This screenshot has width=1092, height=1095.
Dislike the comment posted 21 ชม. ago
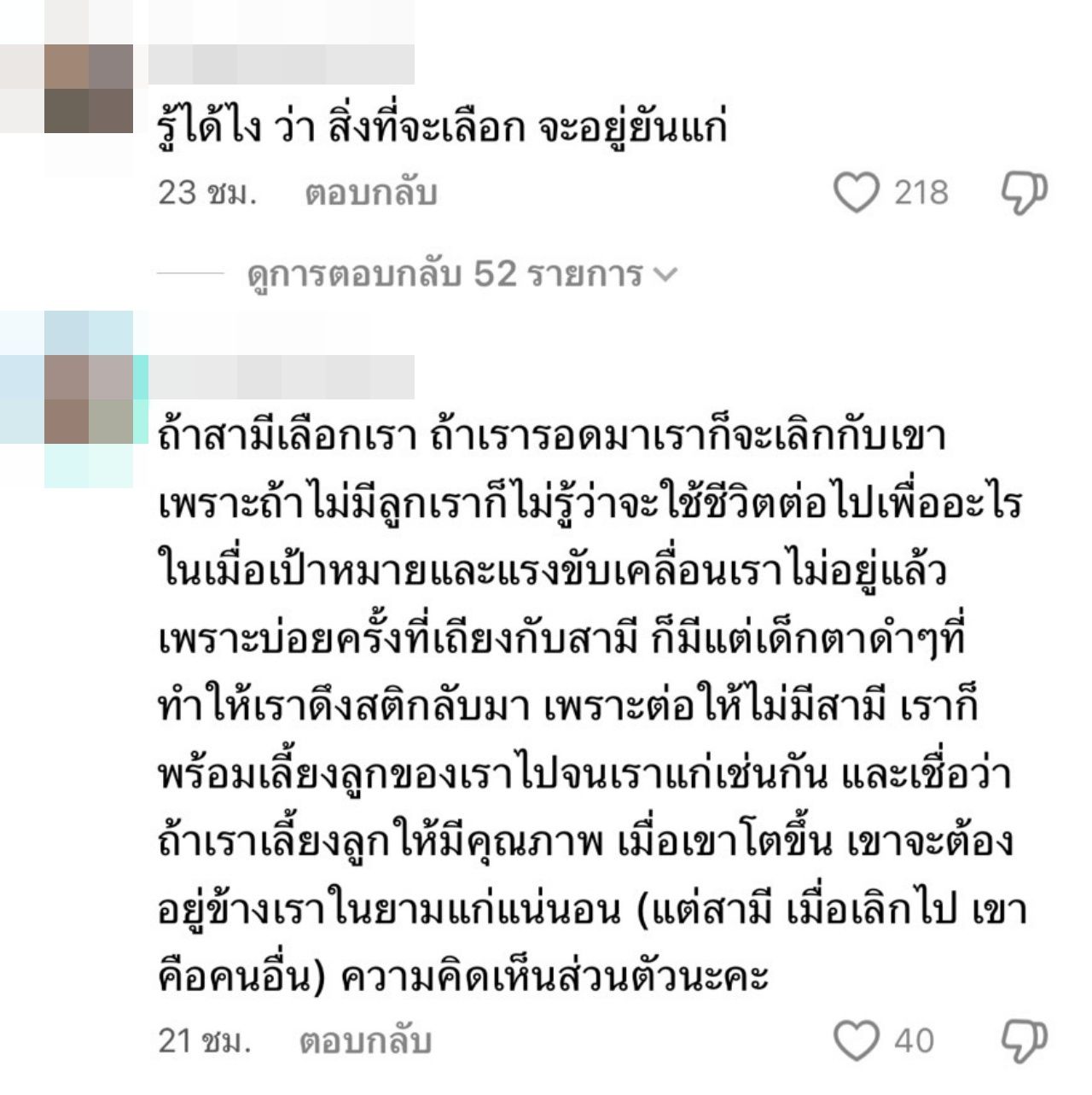click(1023, 1041)
